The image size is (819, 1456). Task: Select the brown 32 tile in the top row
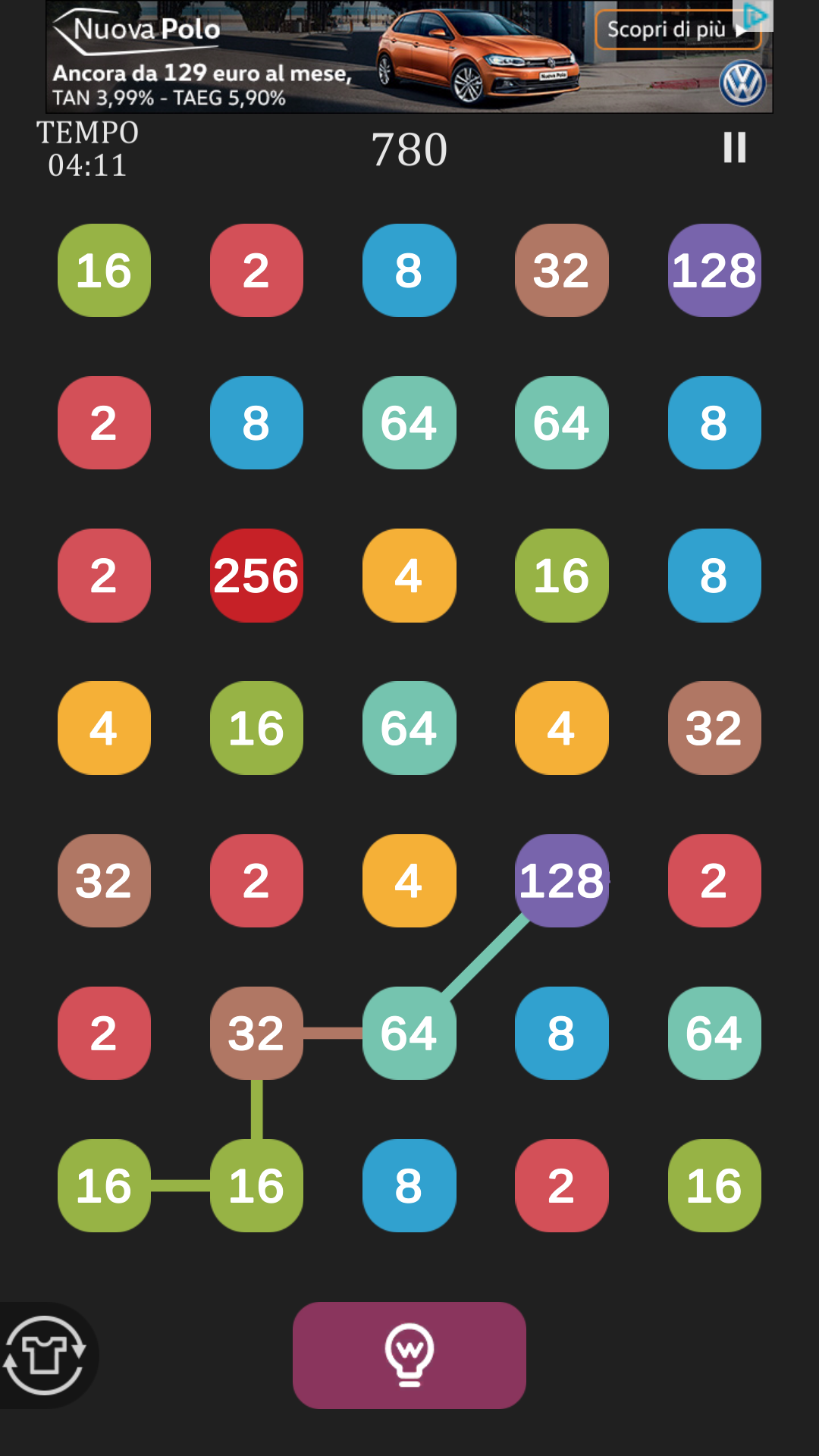(562, 270)
